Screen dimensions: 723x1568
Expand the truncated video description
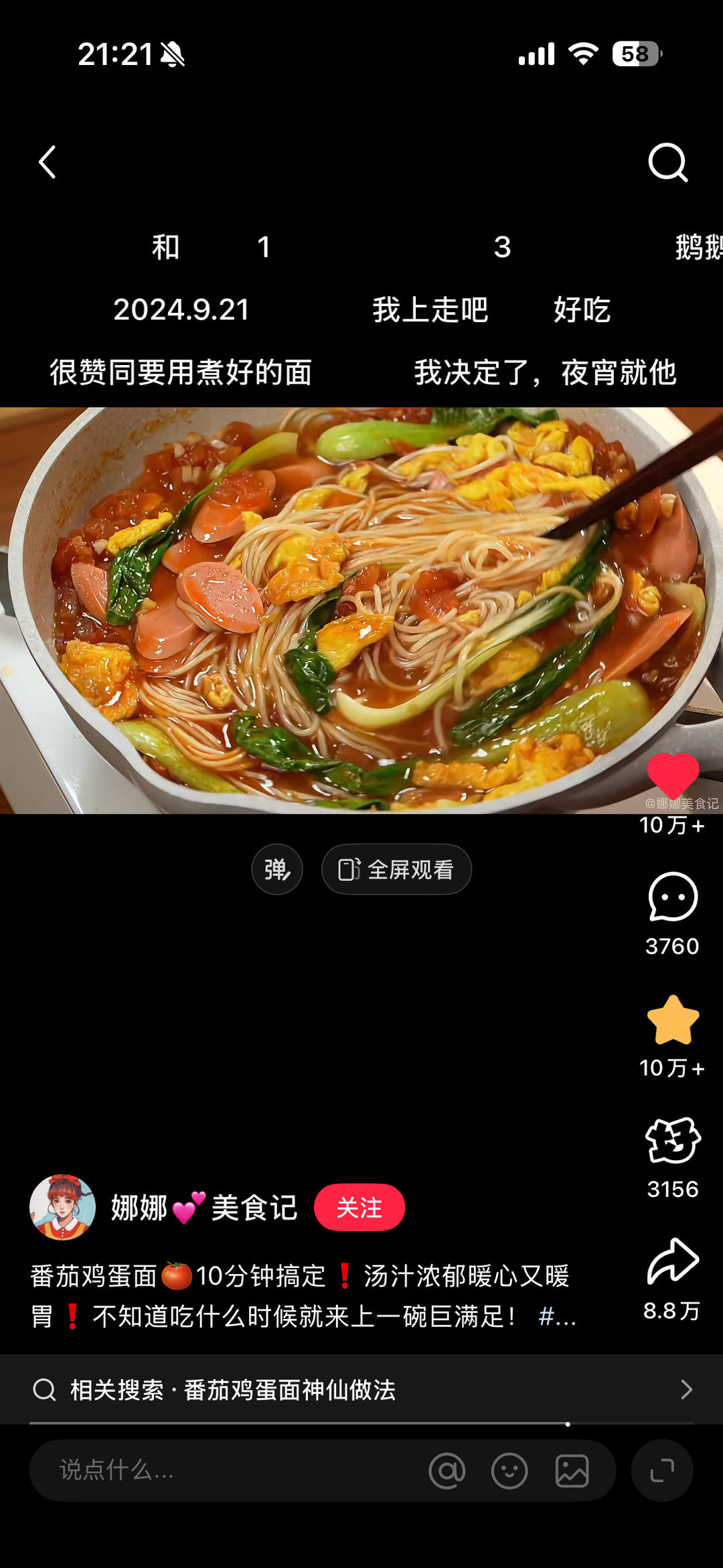557,1317
